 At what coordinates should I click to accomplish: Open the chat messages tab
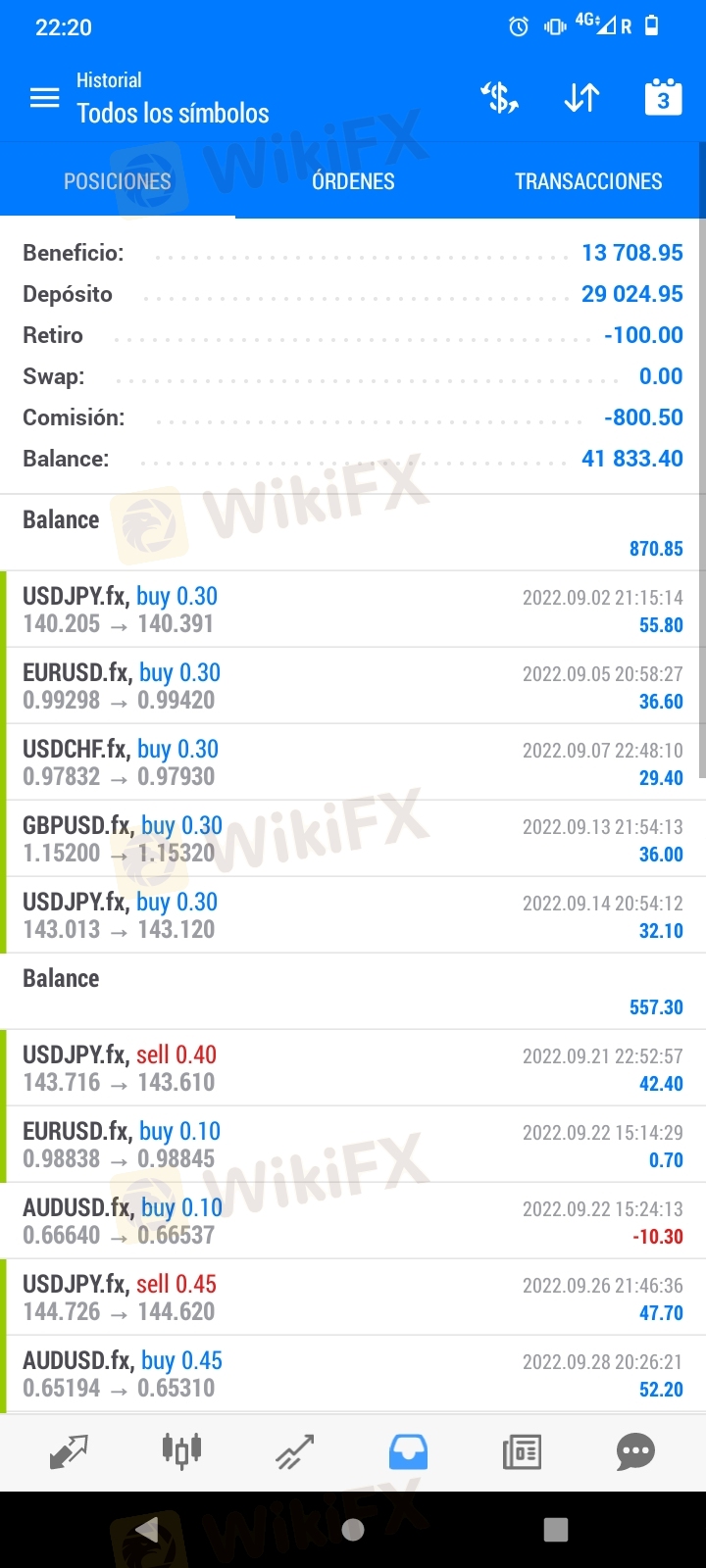(x=635, y=1451)
